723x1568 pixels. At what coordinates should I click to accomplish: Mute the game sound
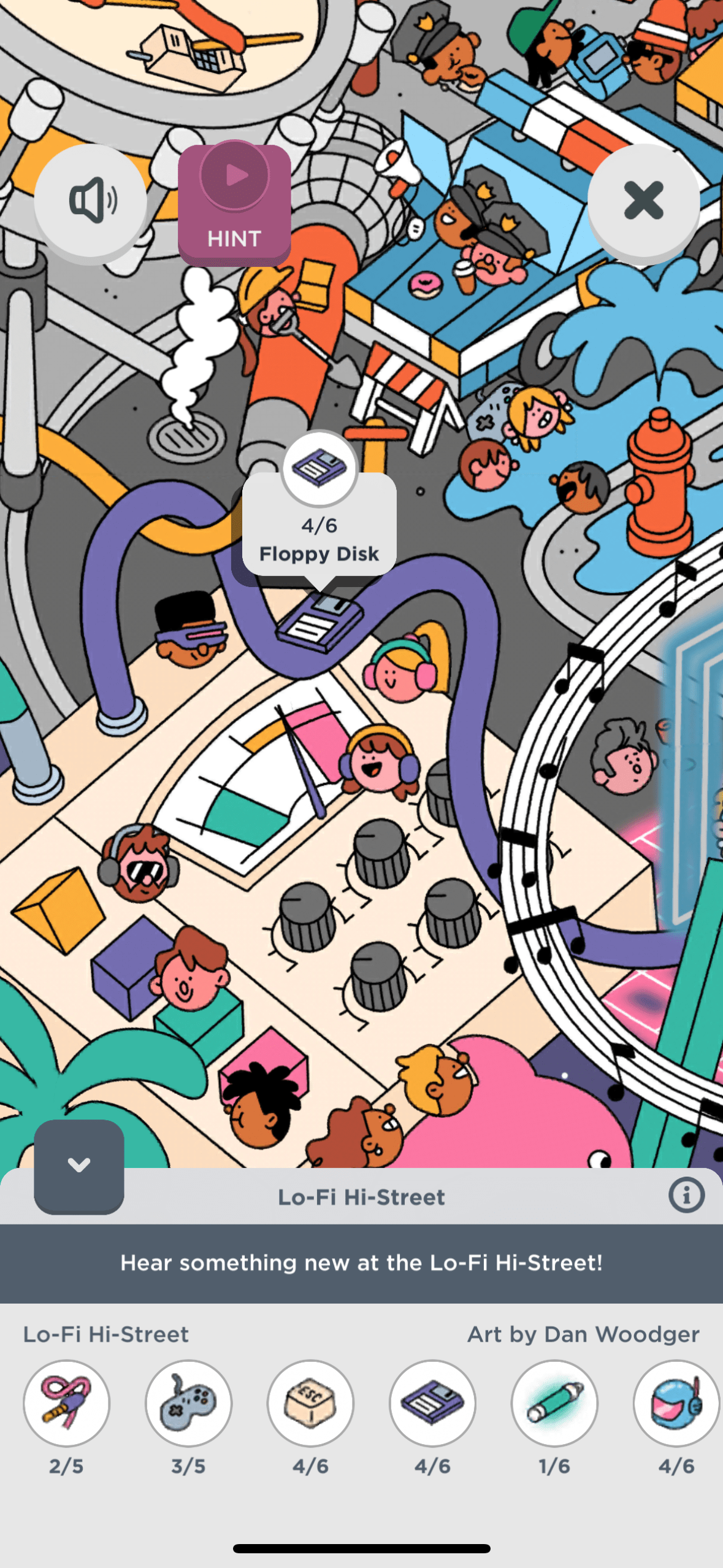[x=91, y=200]
